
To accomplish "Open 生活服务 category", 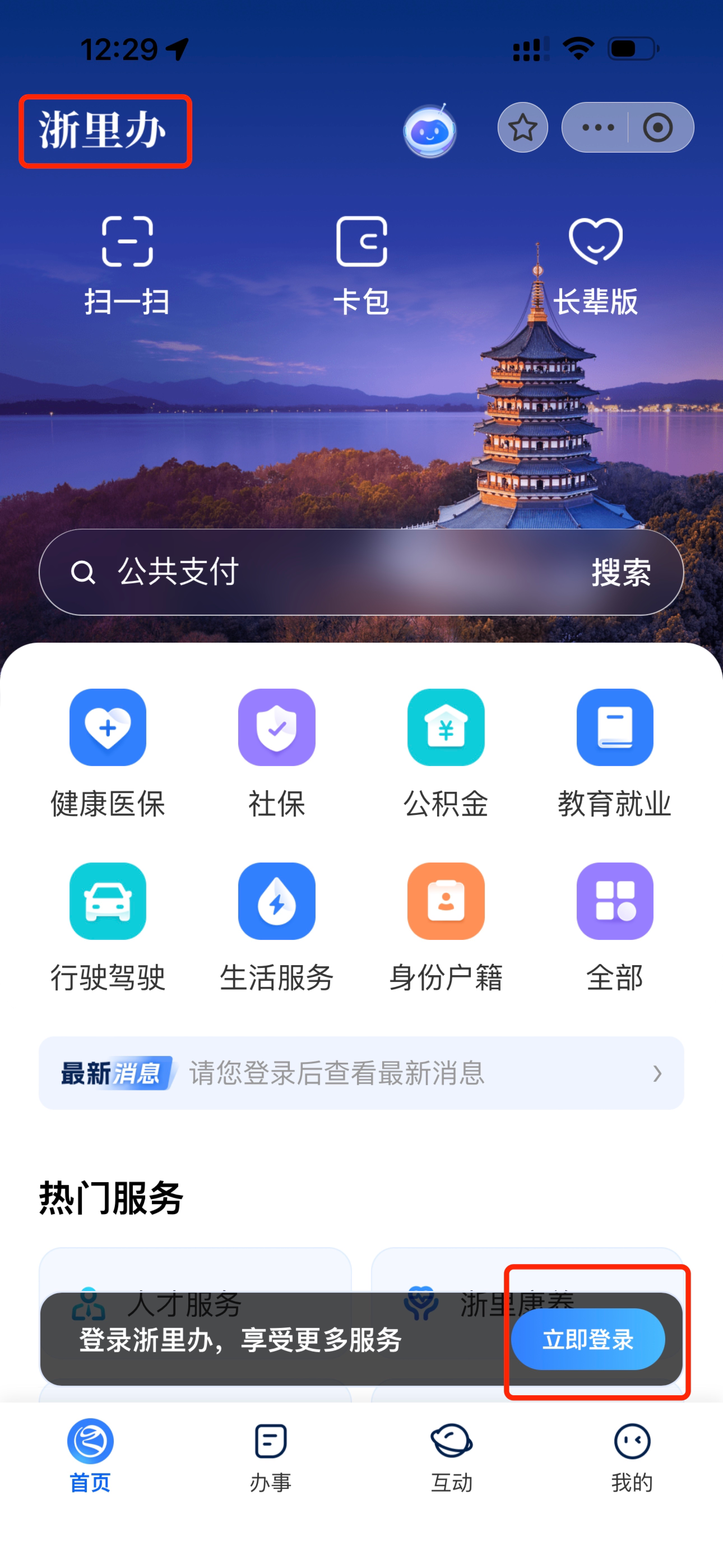I will [276, 926].
